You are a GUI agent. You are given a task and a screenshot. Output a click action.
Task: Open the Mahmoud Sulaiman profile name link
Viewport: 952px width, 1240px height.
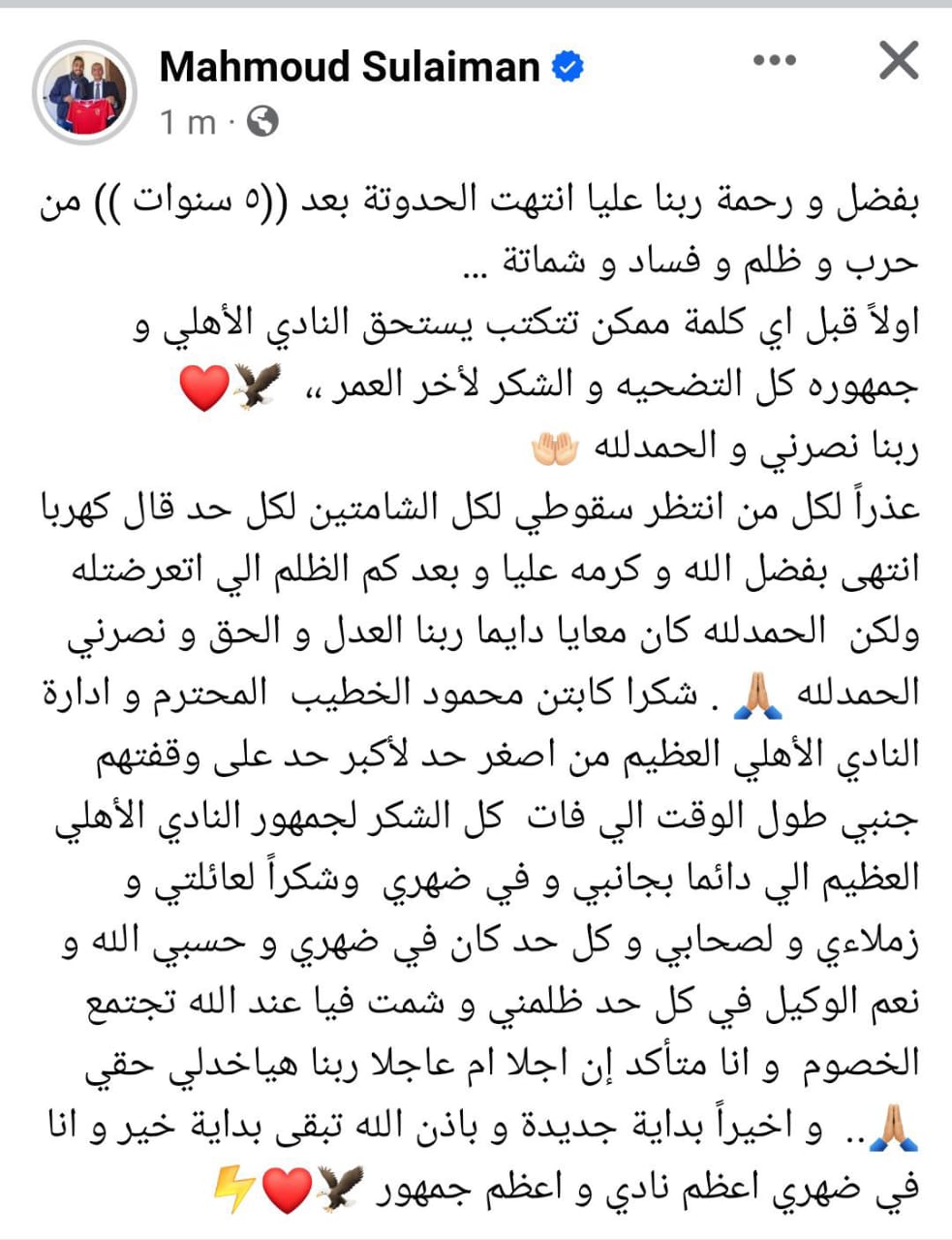coord(349,67)
